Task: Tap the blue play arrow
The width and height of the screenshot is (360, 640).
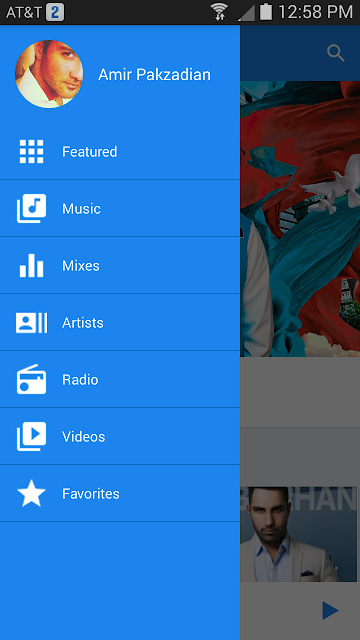Action: click(330, 610)
